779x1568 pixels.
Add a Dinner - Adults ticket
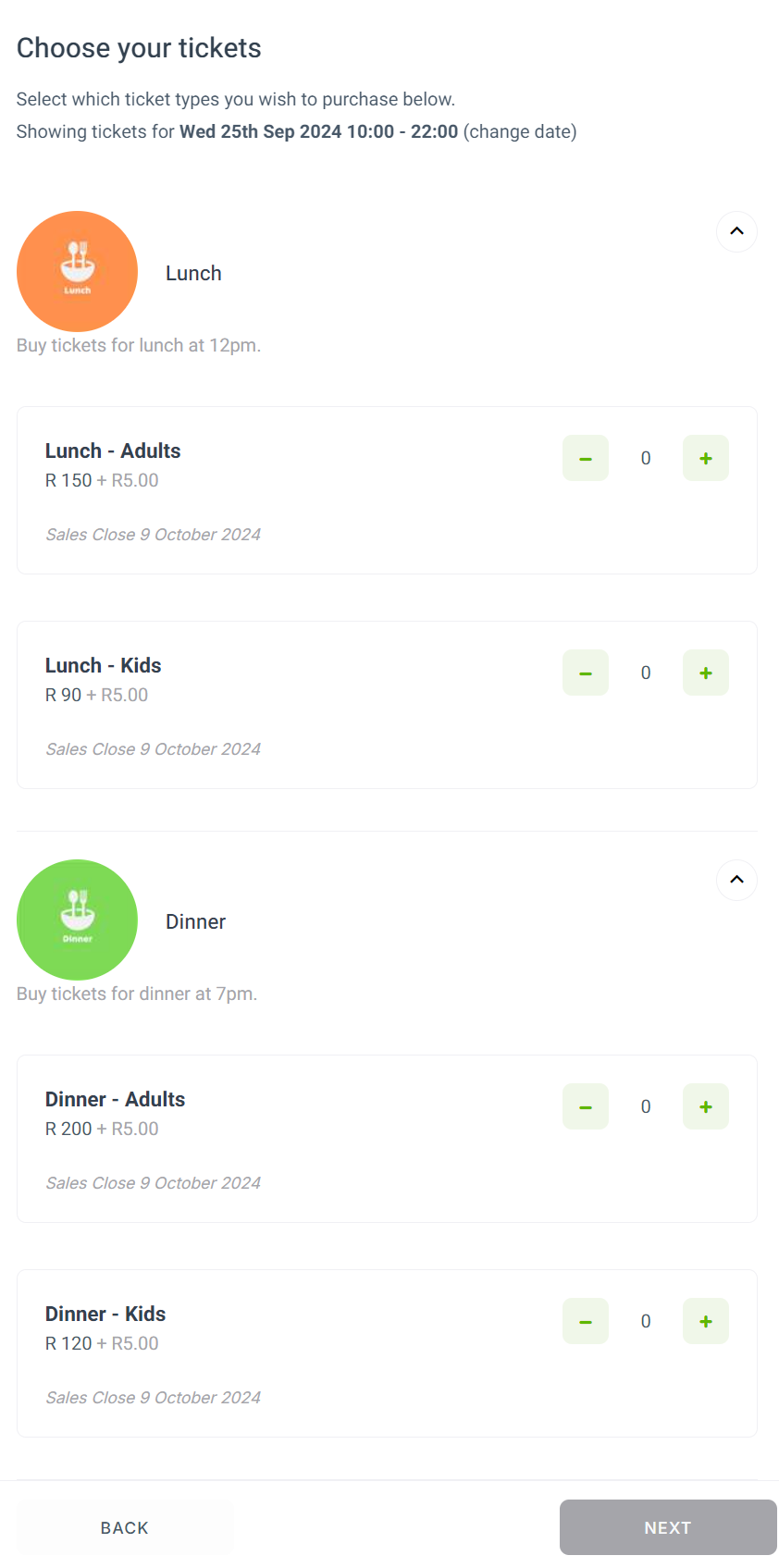[x=706, y=1106]
